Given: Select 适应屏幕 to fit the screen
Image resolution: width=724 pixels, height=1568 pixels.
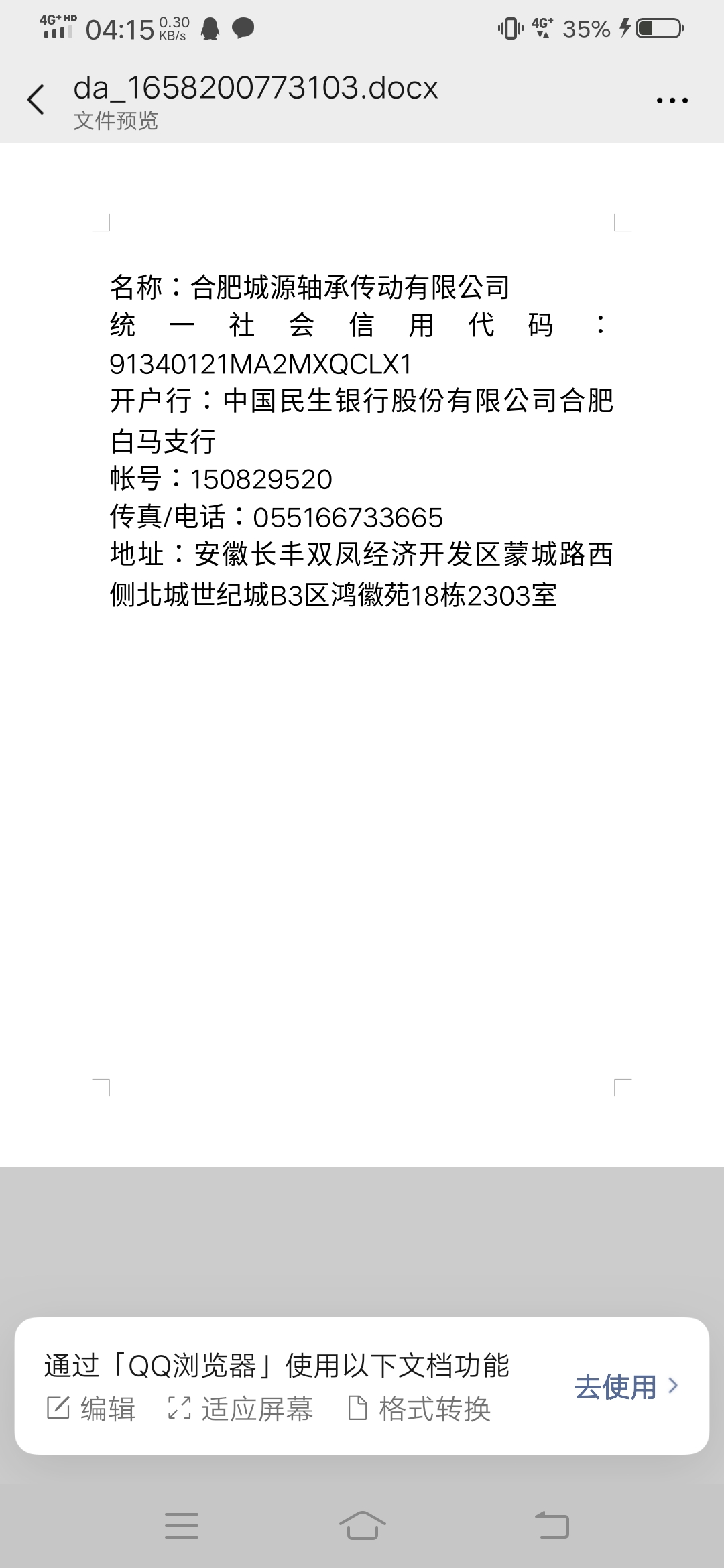Looking at the screenshot, I should click(x=240, y=1409).
